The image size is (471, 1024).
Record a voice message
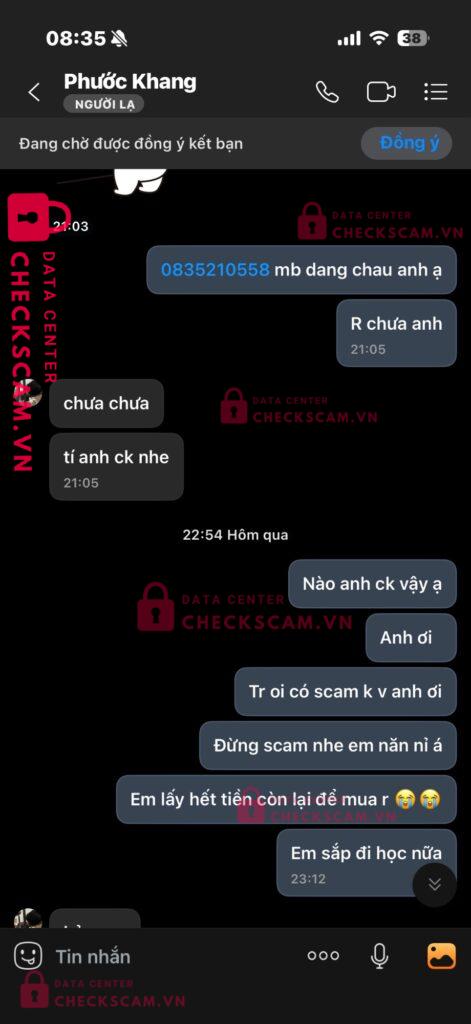[x=379, y=956]
